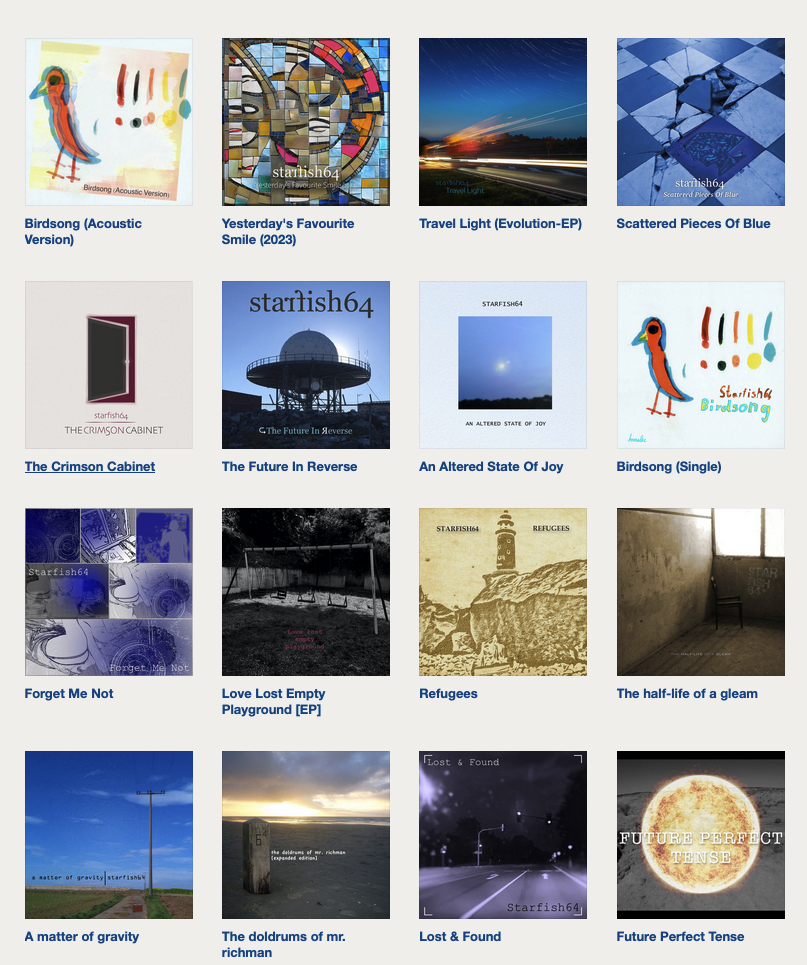Viewport: 807px width, 965px height.
Task: Open the Birdsong (Acoustic Version) album
Action: (x=108, y=122)
